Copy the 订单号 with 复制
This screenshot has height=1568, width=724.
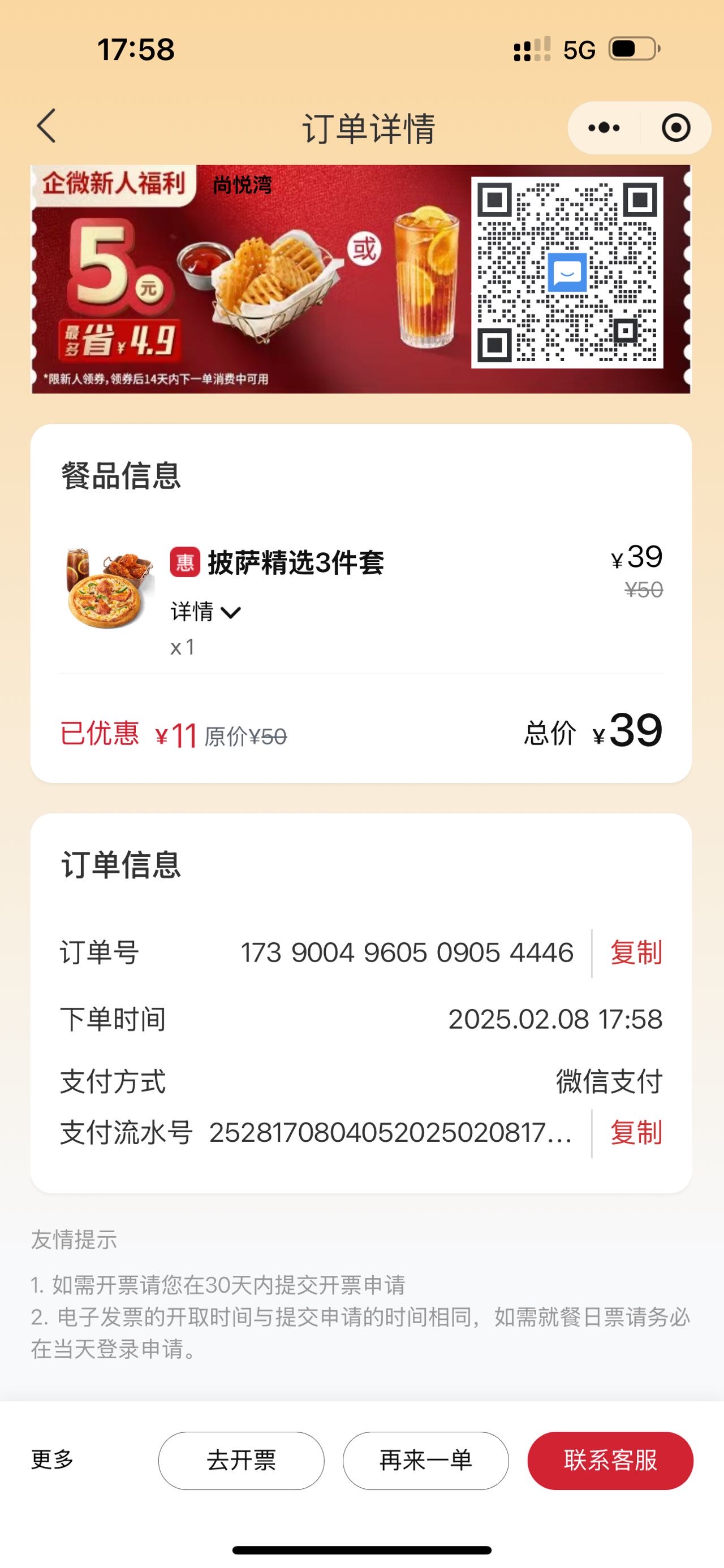coord(636,952)
